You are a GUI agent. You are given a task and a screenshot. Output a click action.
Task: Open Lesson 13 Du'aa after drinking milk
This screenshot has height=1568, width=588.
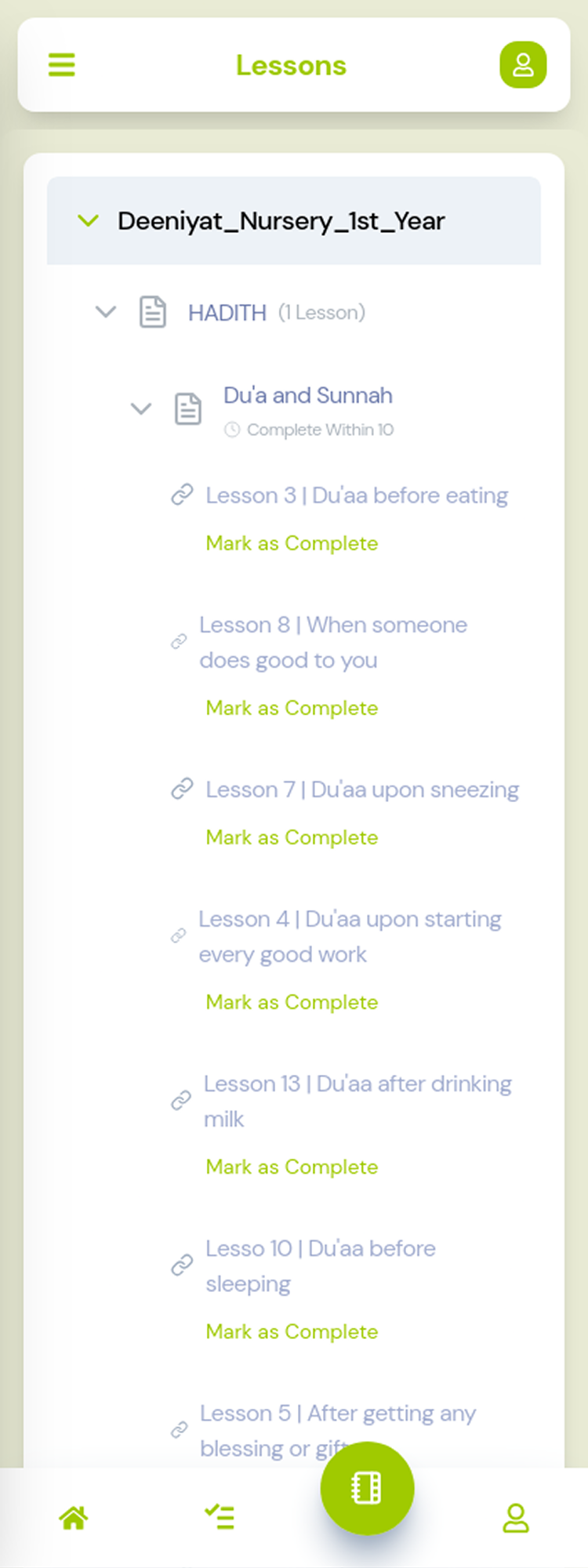click(x=357, y=1101)
